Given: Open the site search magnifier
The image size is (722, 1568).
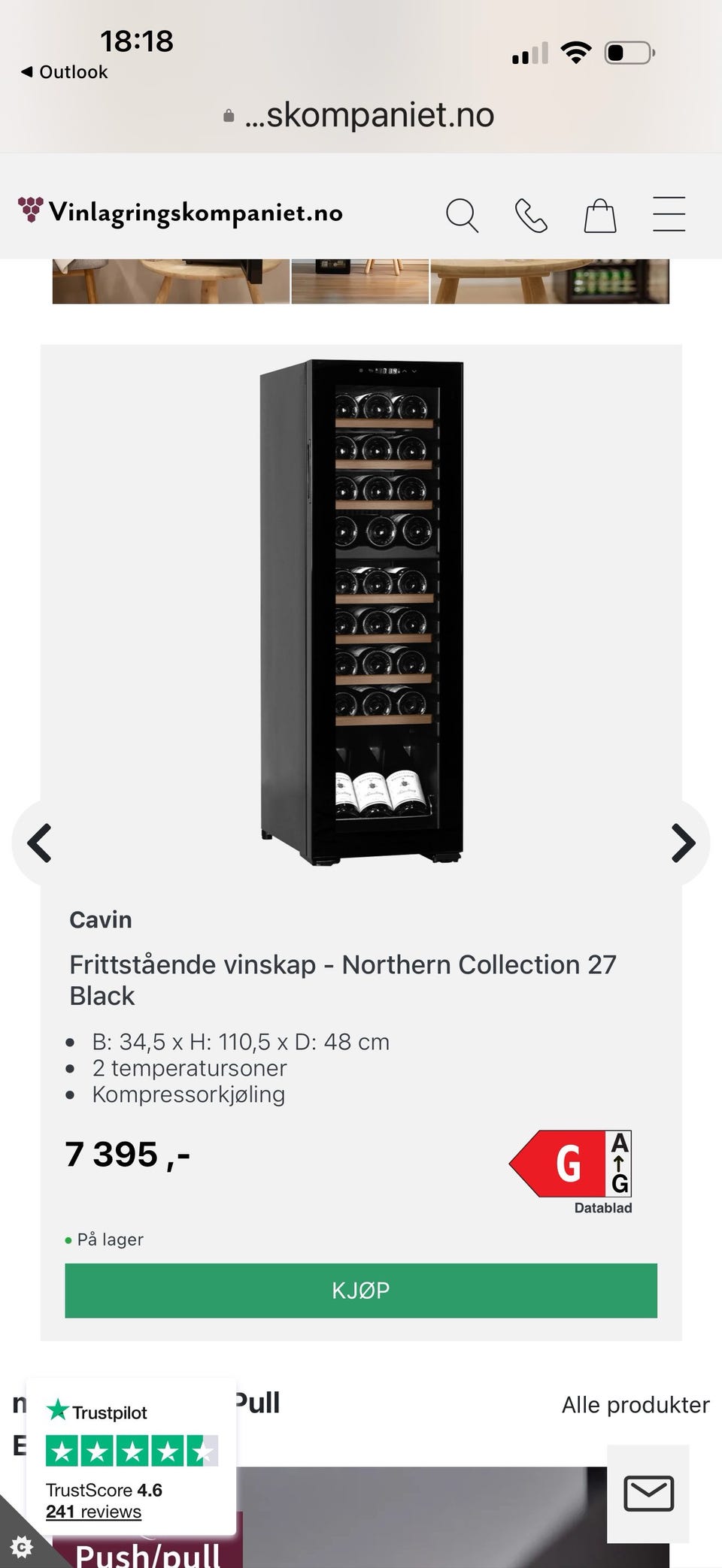Looking at the screenshot, I should point(462,216).
